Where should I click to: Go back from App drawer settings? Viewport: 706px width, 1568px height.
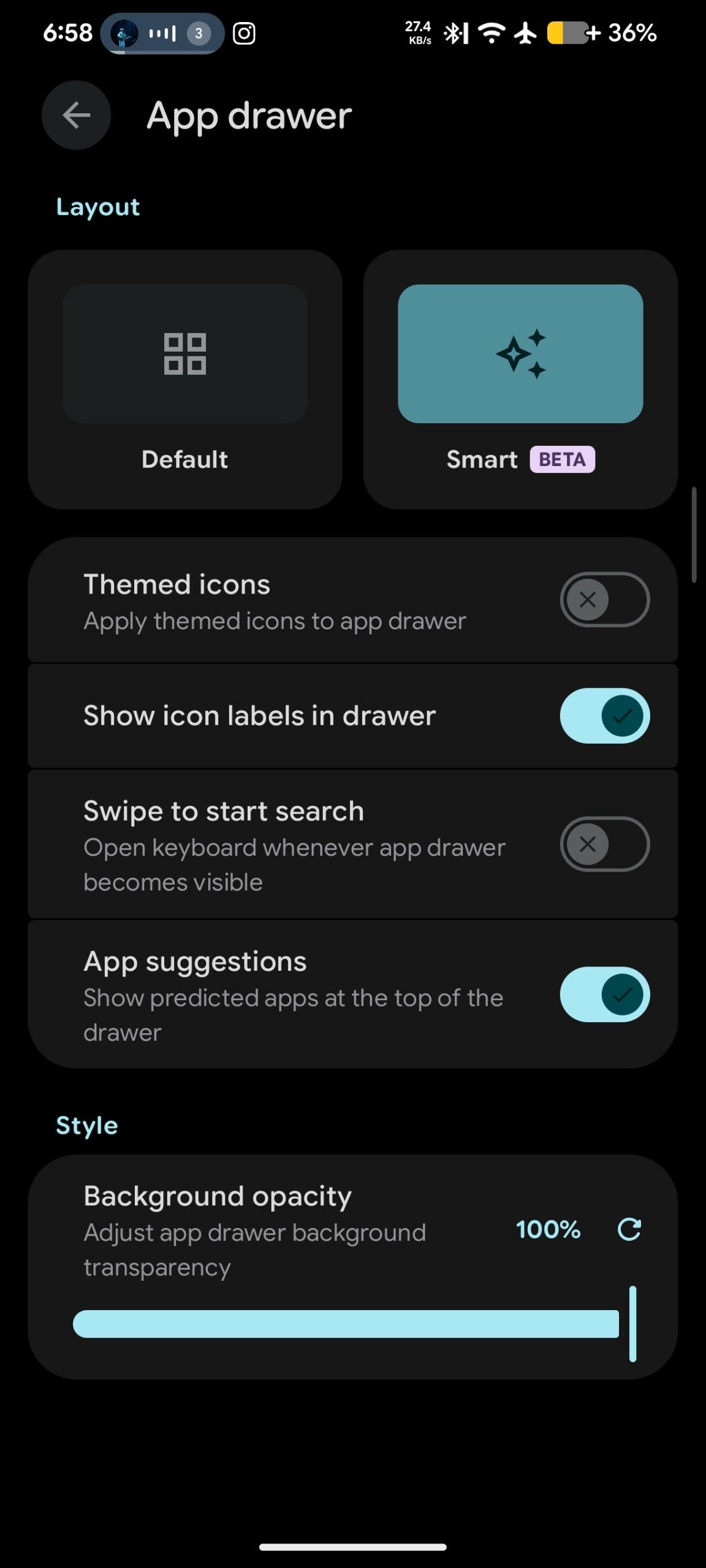pos(76,115)
